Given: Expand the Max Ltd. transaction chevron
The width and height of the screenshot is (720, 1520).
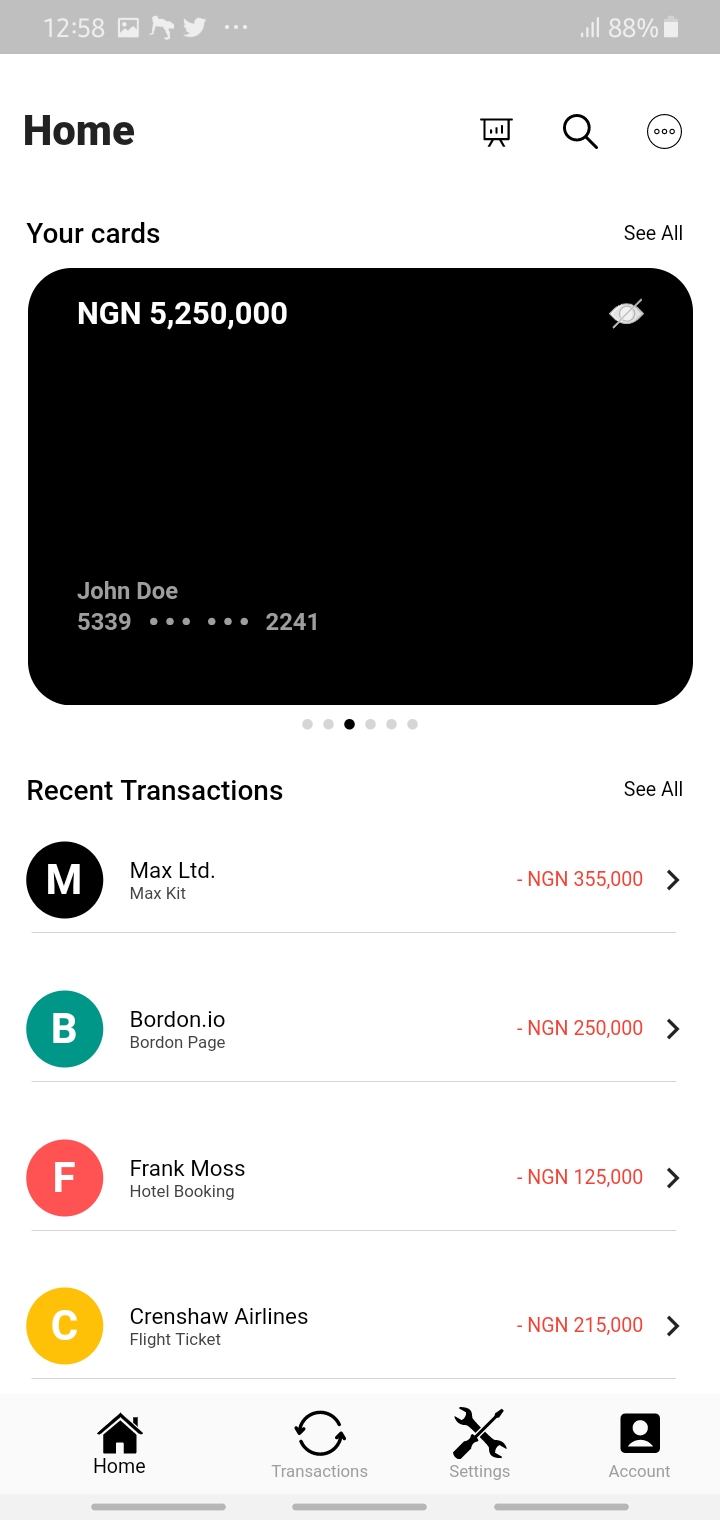Looking at the screenshot, I should coord(673,879).
